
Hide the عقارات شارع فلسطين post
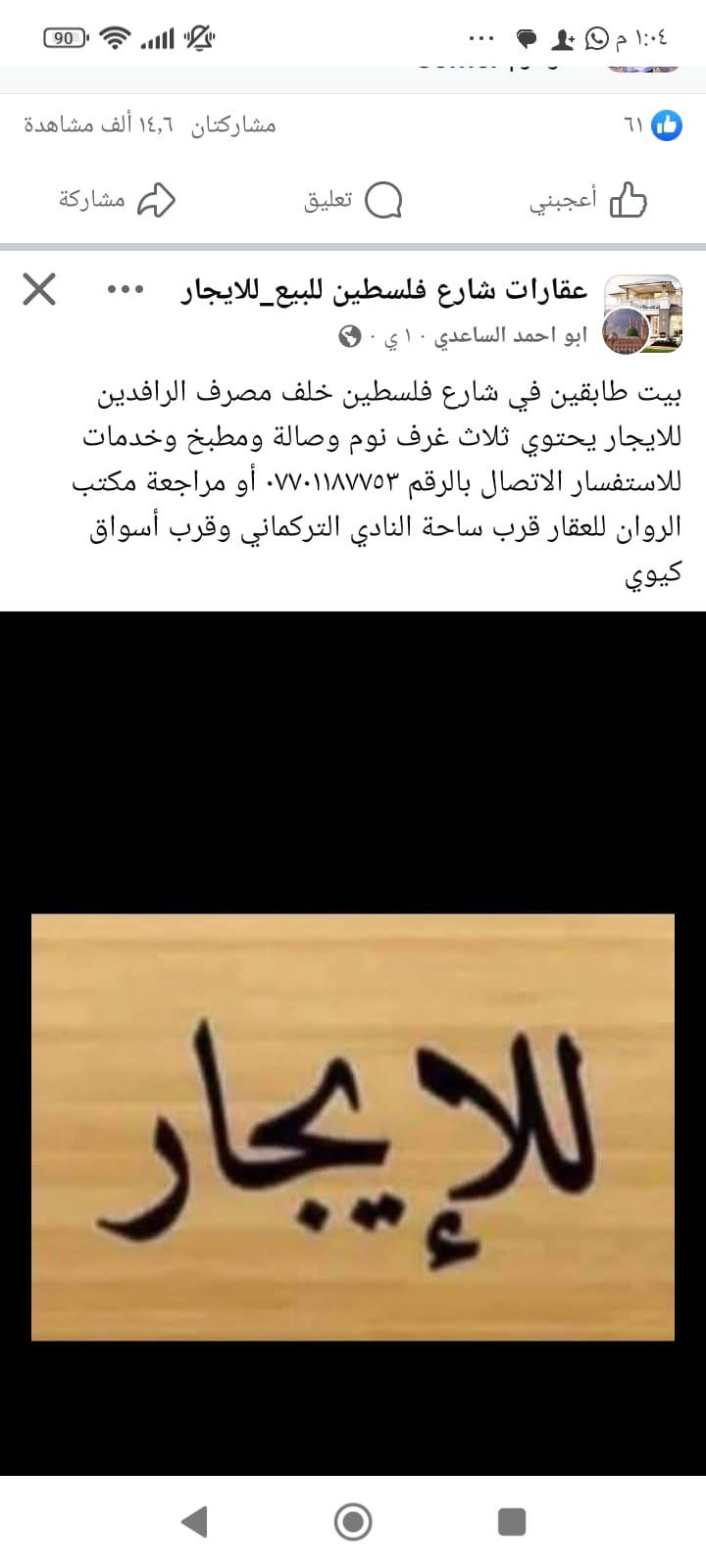pyautogui.click(x=39, y=290)
